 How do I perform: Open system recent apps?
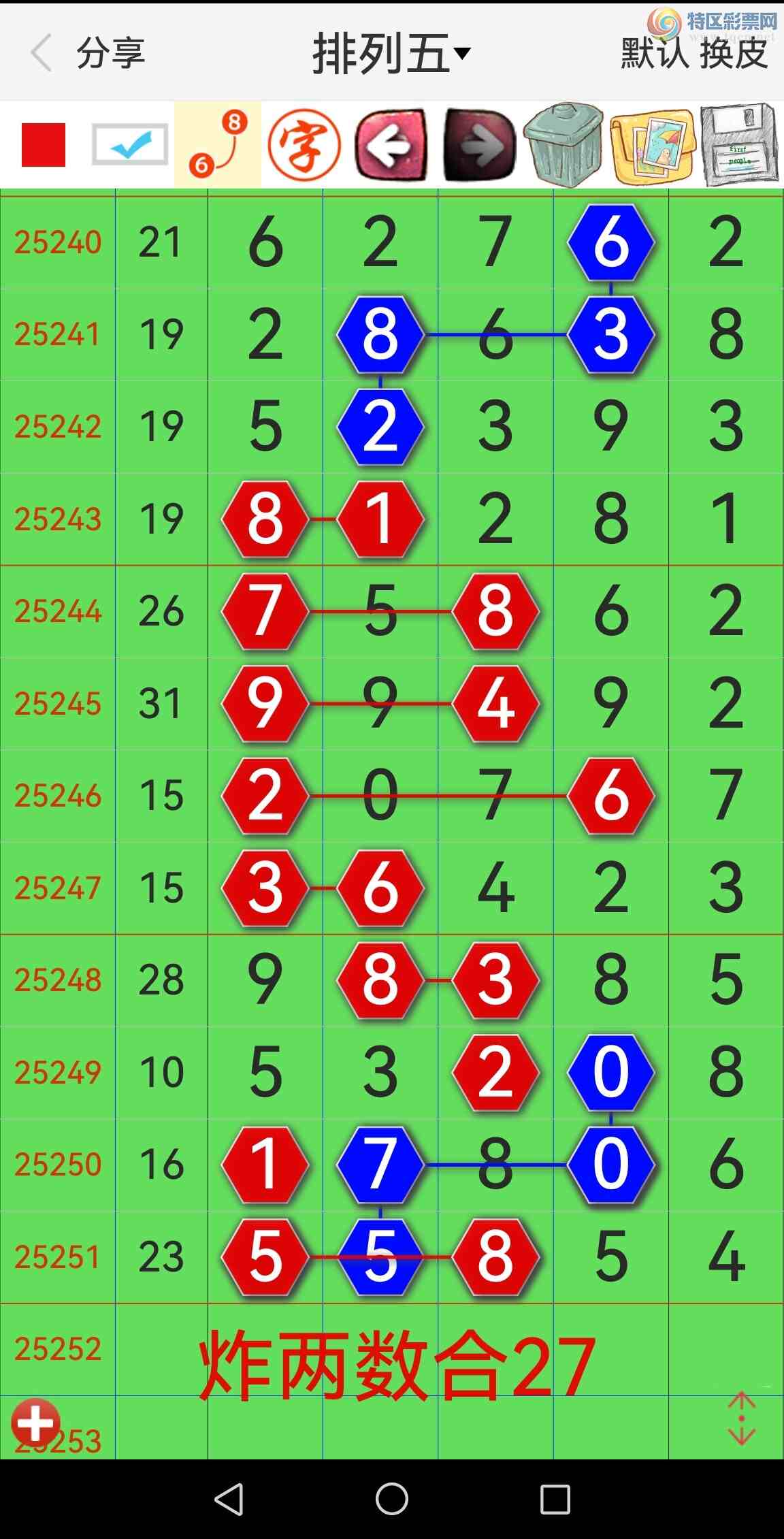[555, 1498]
